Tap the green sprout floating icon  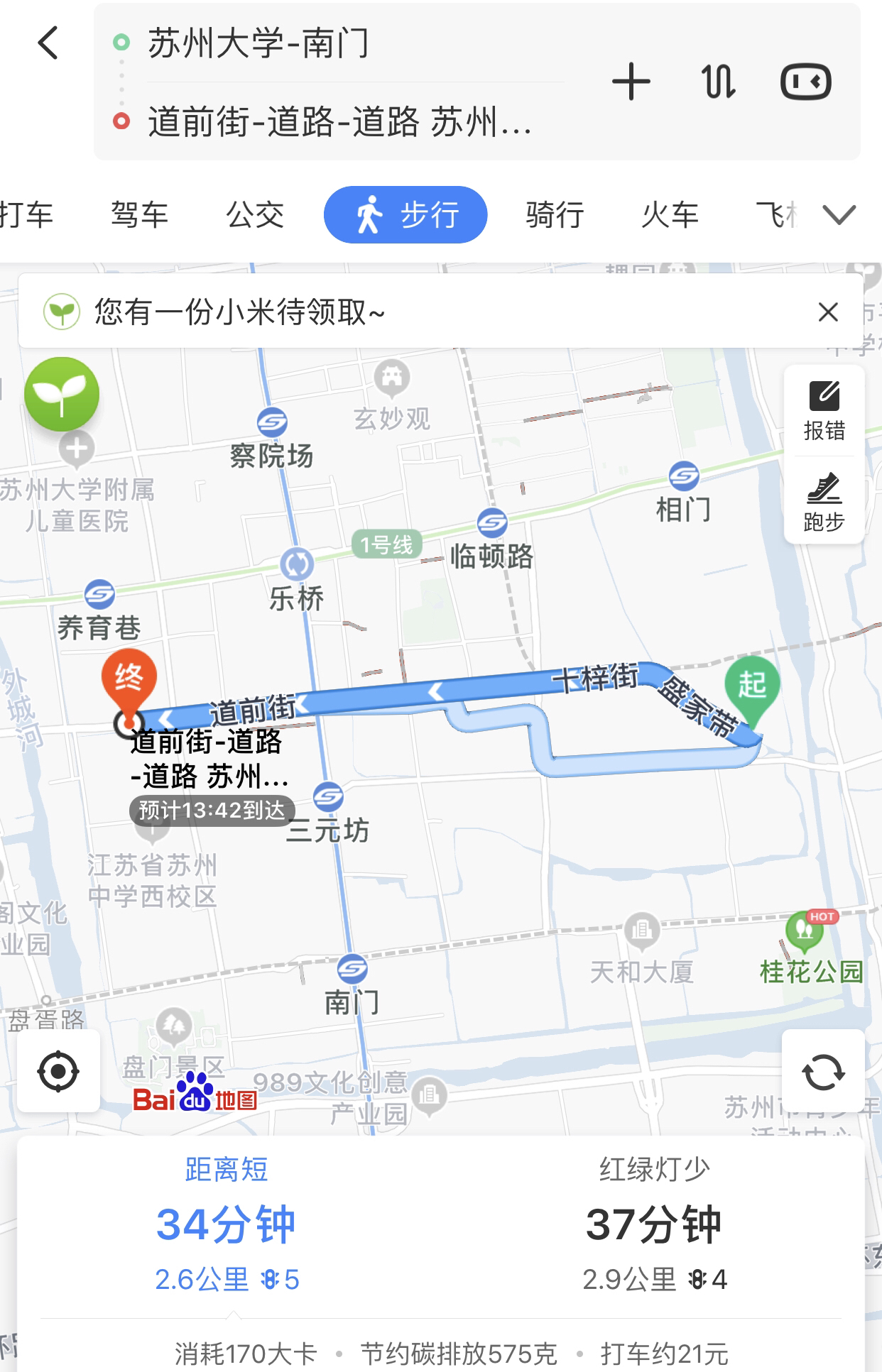(62, 394)
